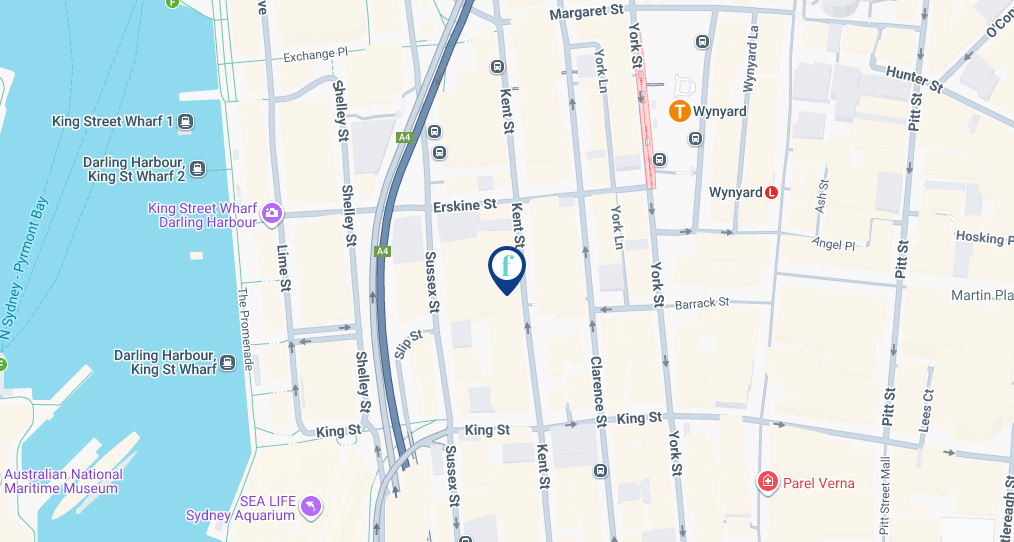Select the Wynyard light rail stop marker
The height and width of the screenshot is (542, 1014).
coord(771,192)
